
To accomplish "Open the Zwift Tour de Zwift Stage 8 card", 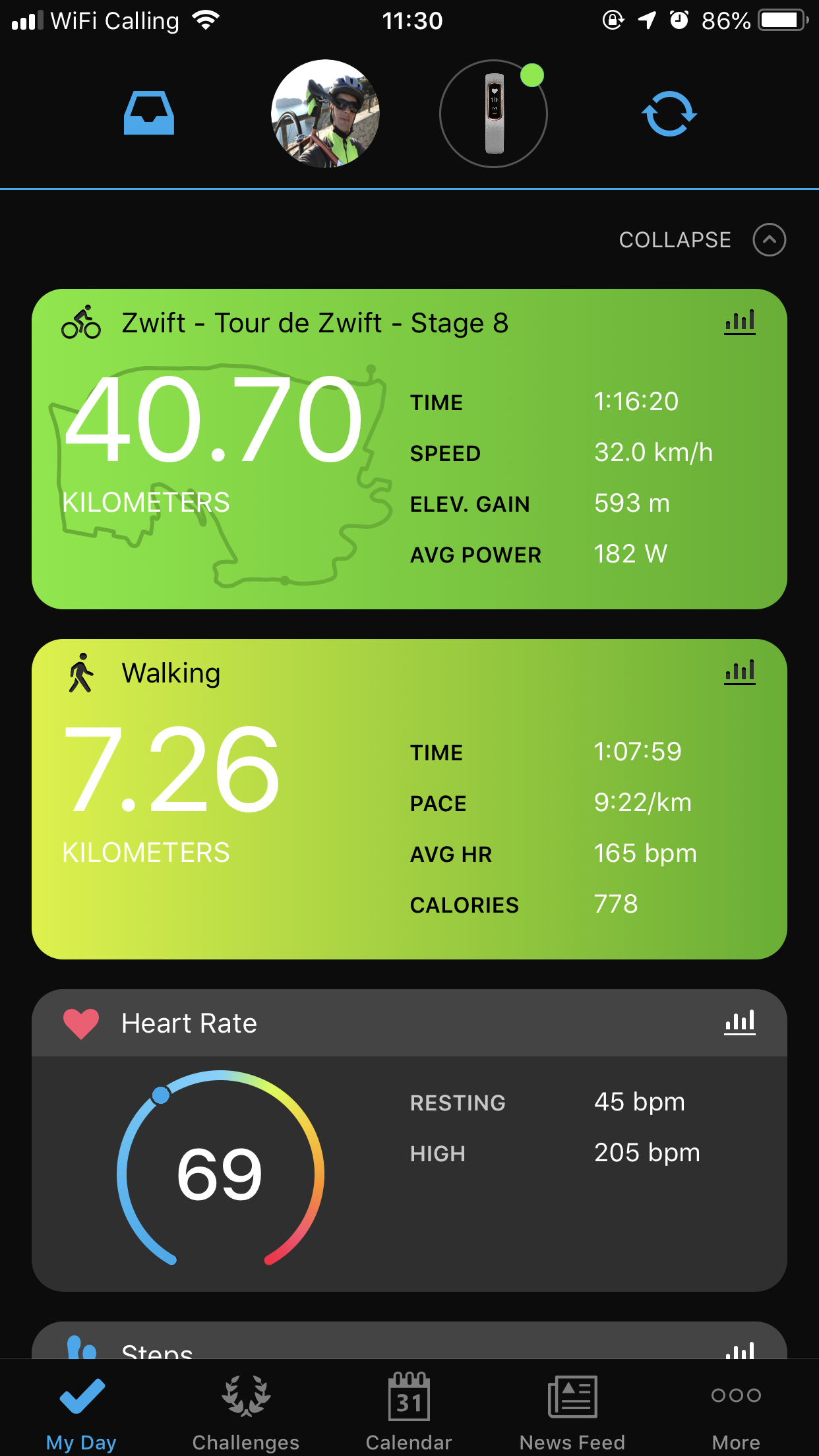I will tap(409, 449).
